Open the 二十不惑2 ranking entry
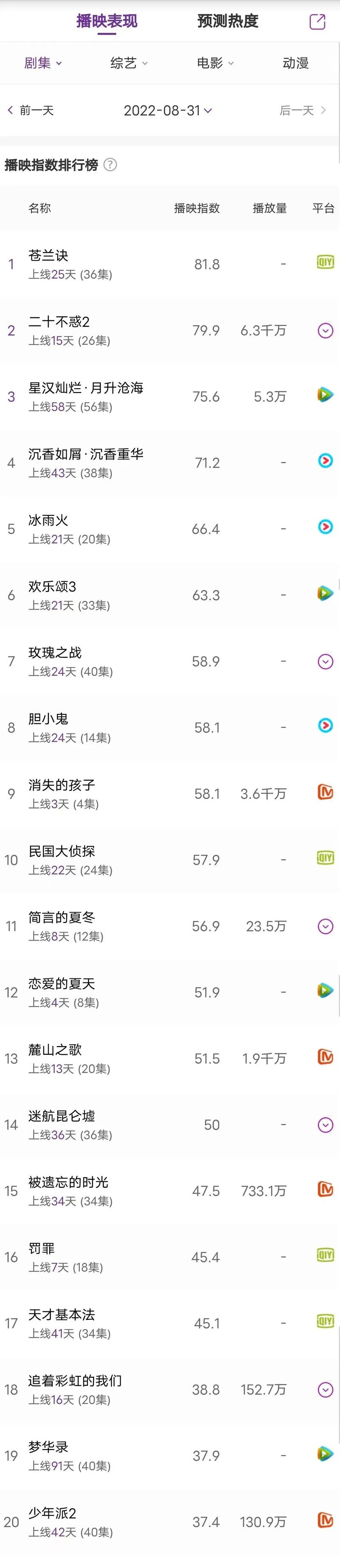340x1568 pixels. 59,322
